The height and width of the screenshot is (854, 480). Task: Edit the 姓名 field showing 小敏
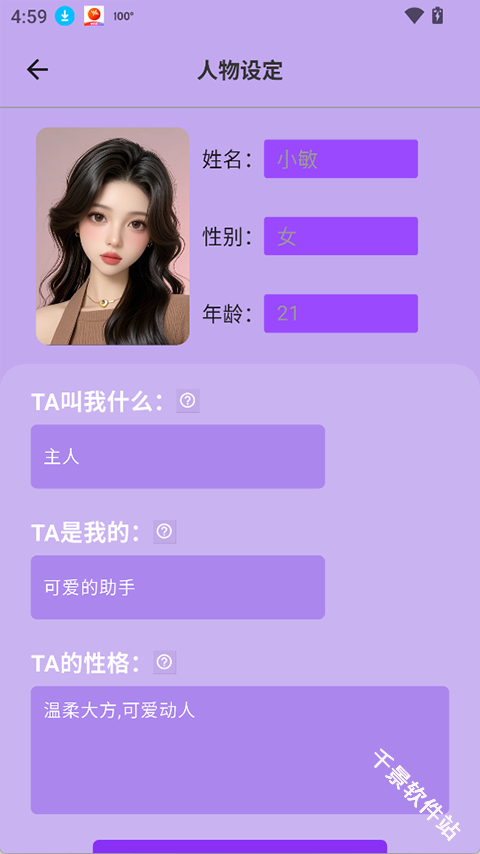(x=341, y=159)
